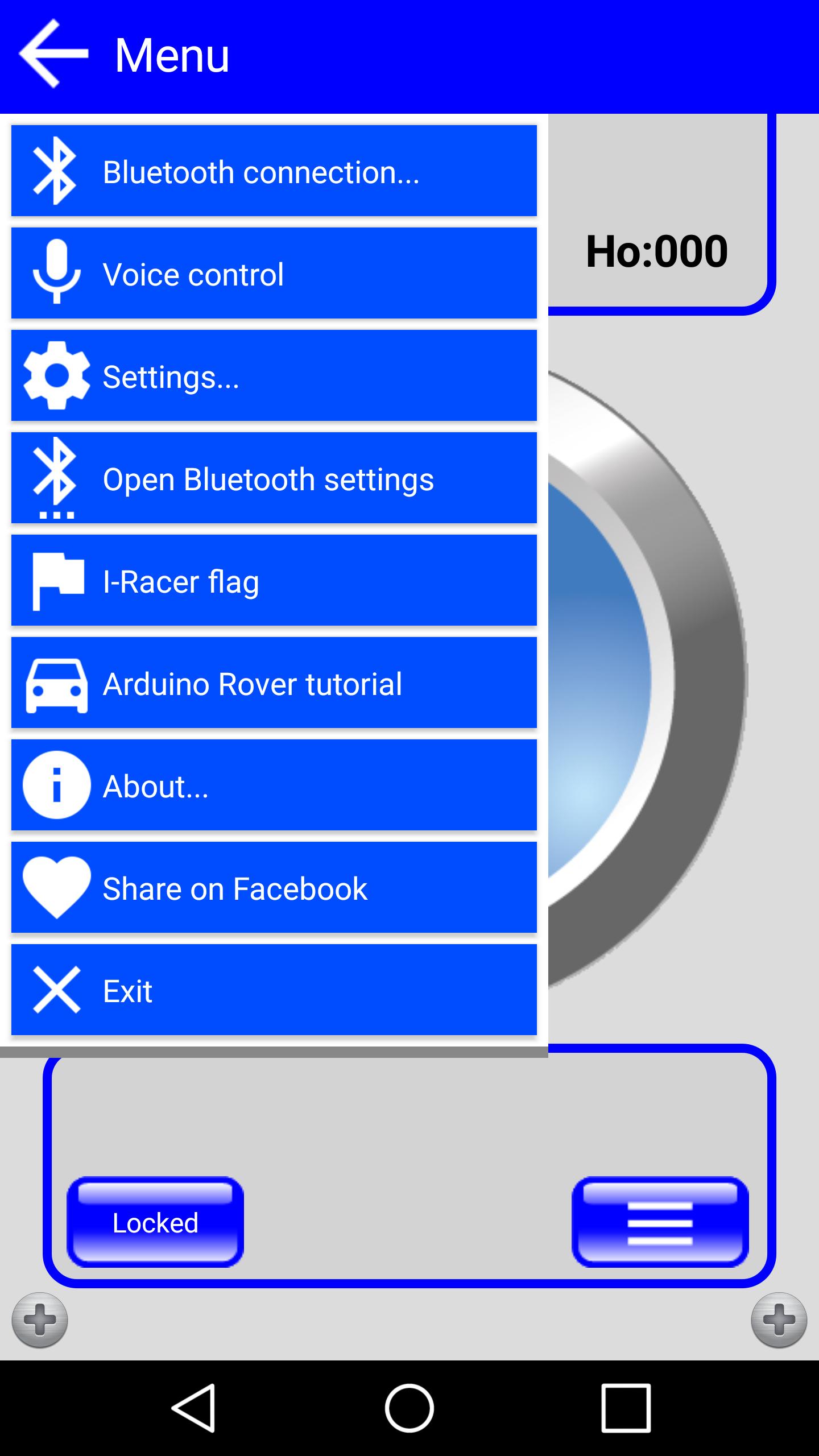Open Arduino Rover tutorial

click(274, 682)
